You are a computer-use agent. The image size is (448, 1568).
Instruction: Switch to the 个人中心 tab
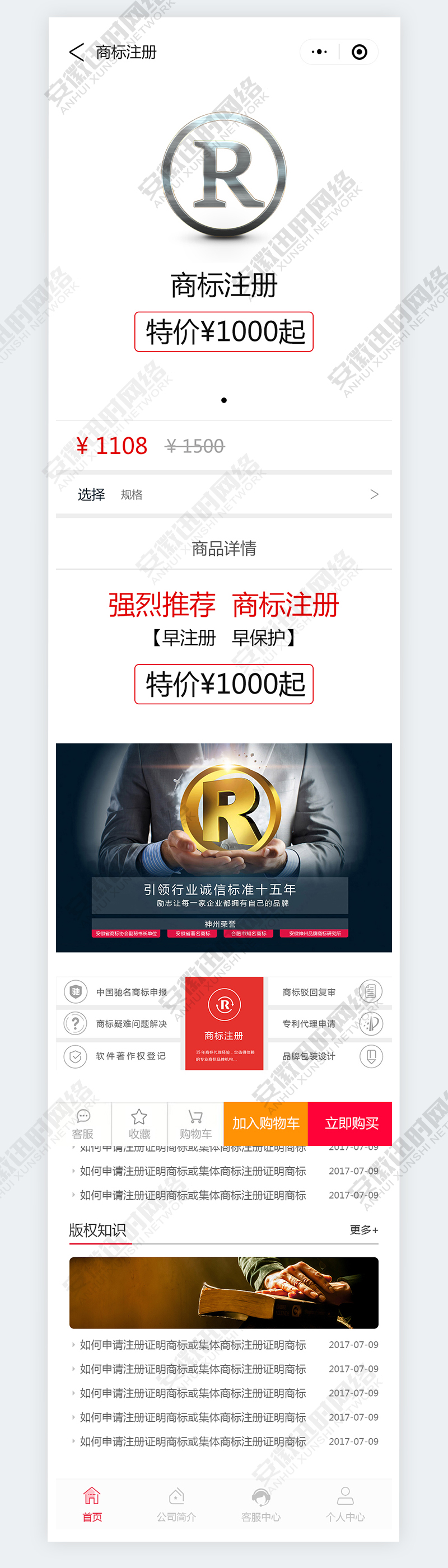pos(345,1504)
